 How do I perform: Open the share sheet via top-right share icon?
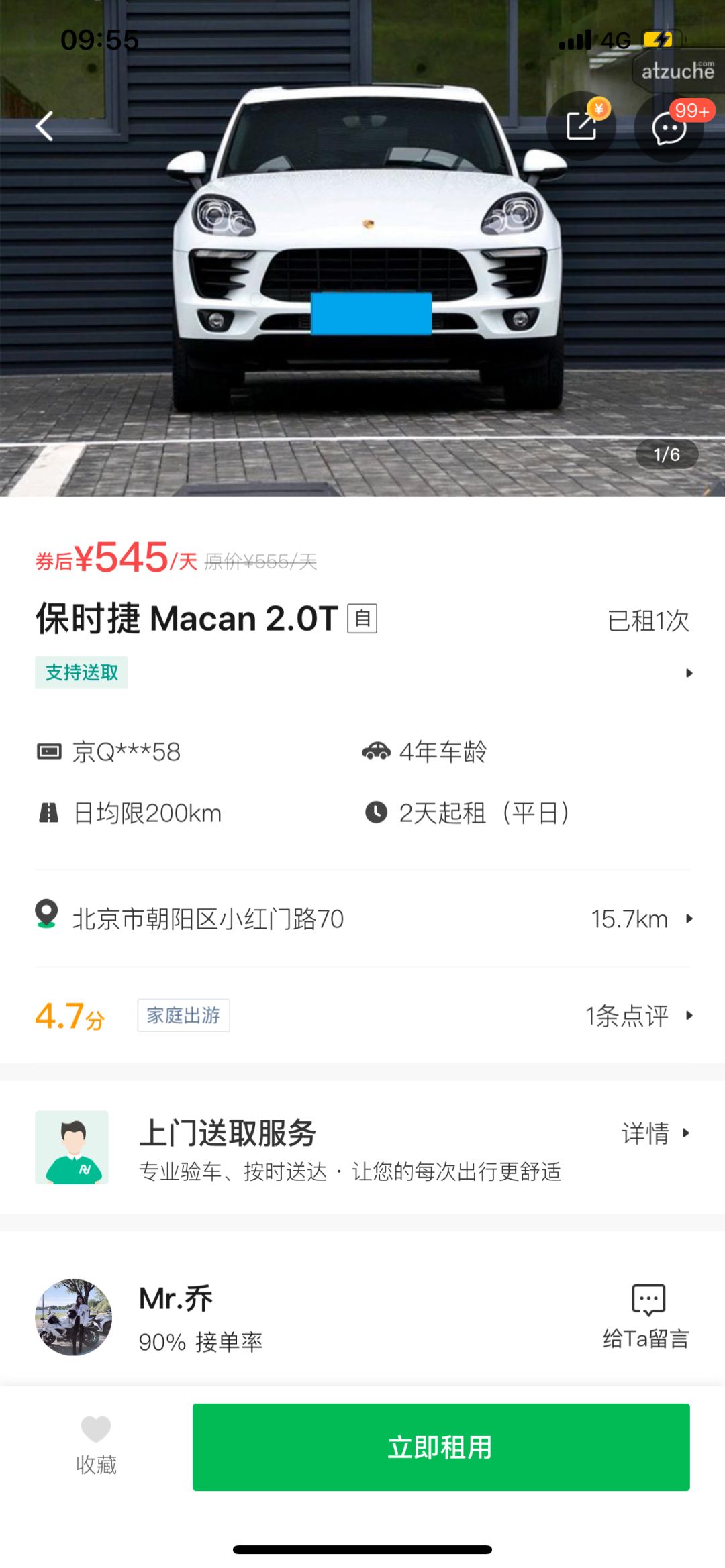pos(581,125)
